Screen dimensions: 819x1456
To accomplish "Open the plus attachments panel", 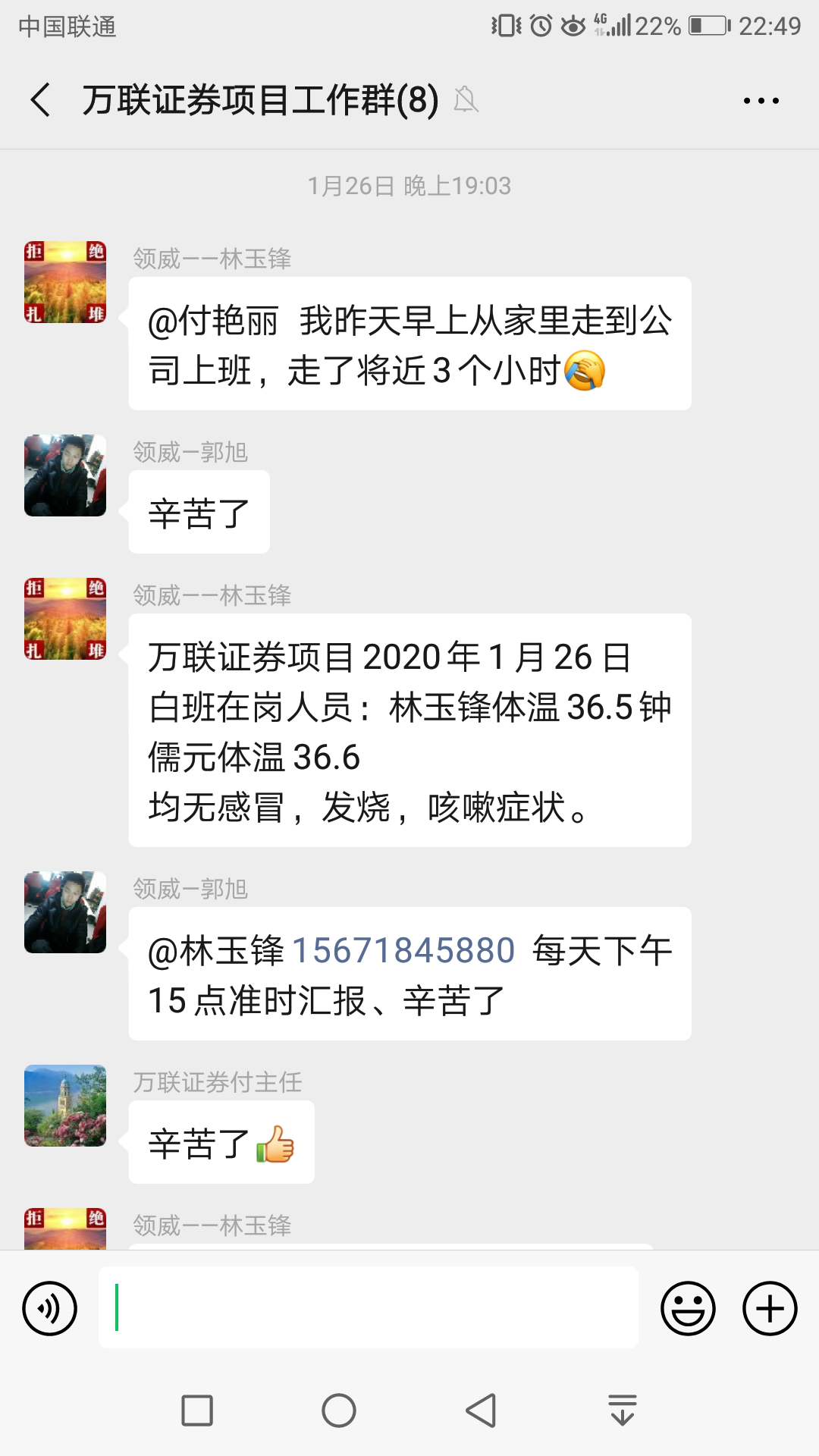I will pyautogui.click(x=770, y=1308).
